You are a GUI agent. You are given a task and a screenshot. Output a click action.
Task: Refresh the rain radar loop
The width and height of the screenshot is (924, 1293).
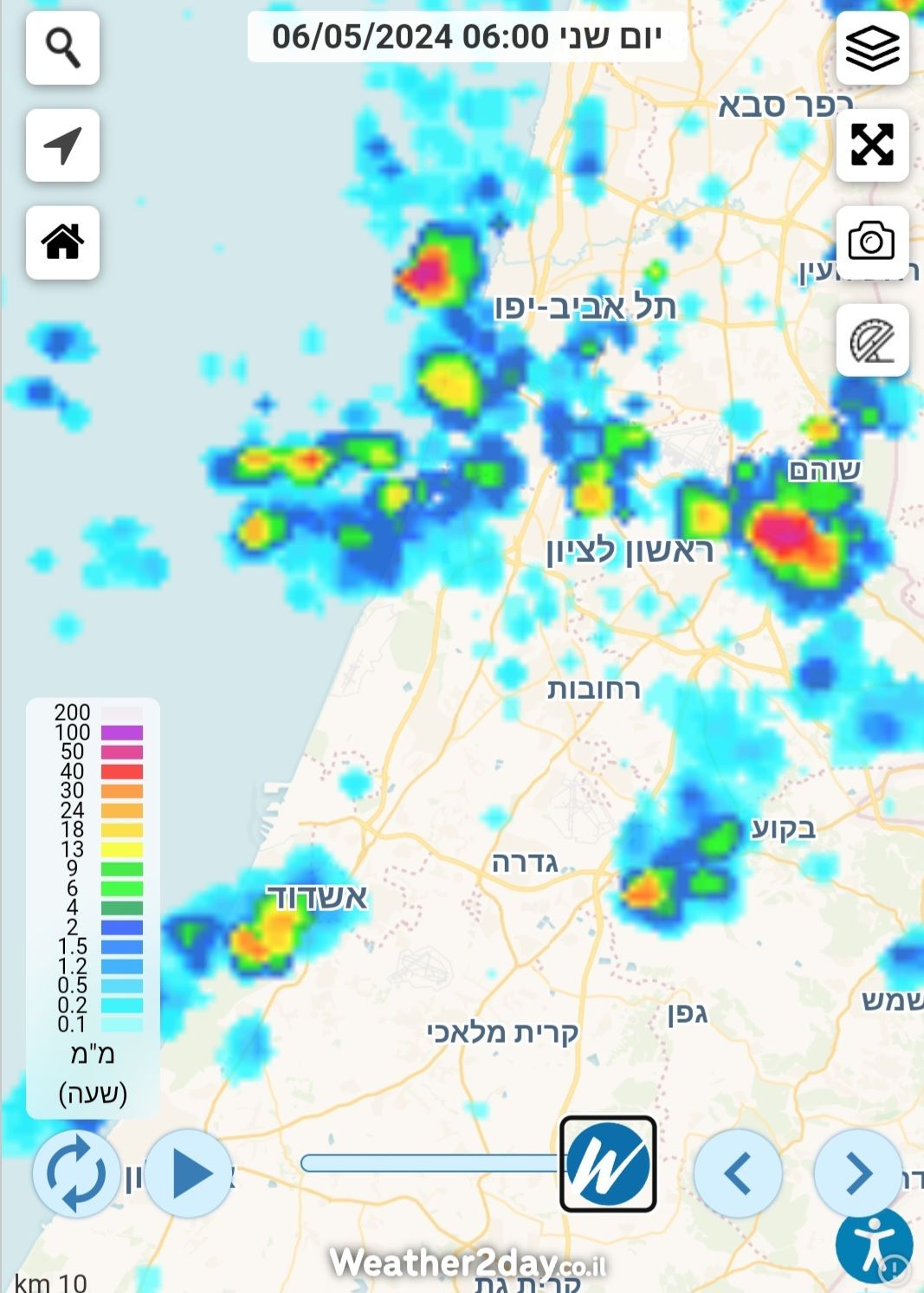pos(76,1173)
